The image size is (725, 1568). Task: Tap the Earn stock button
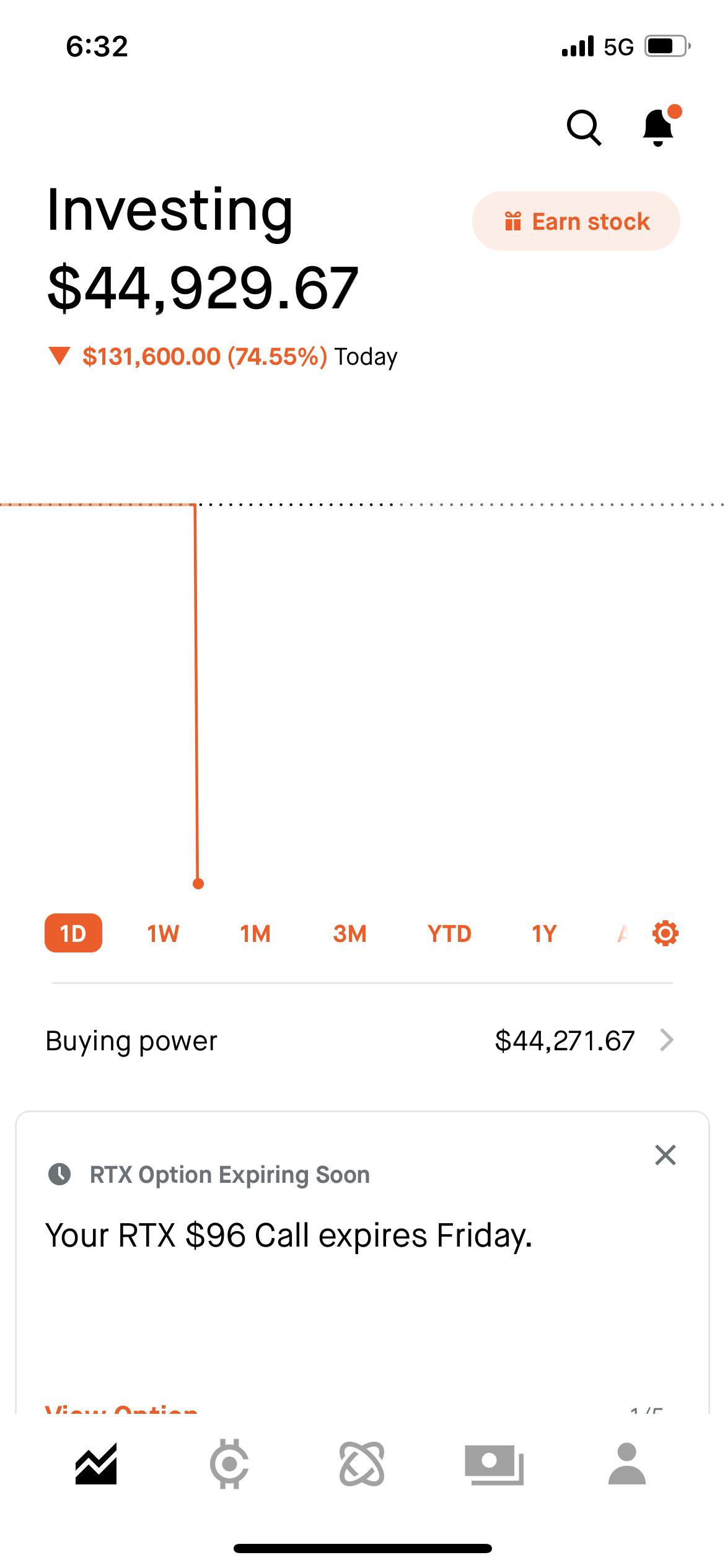576,221
